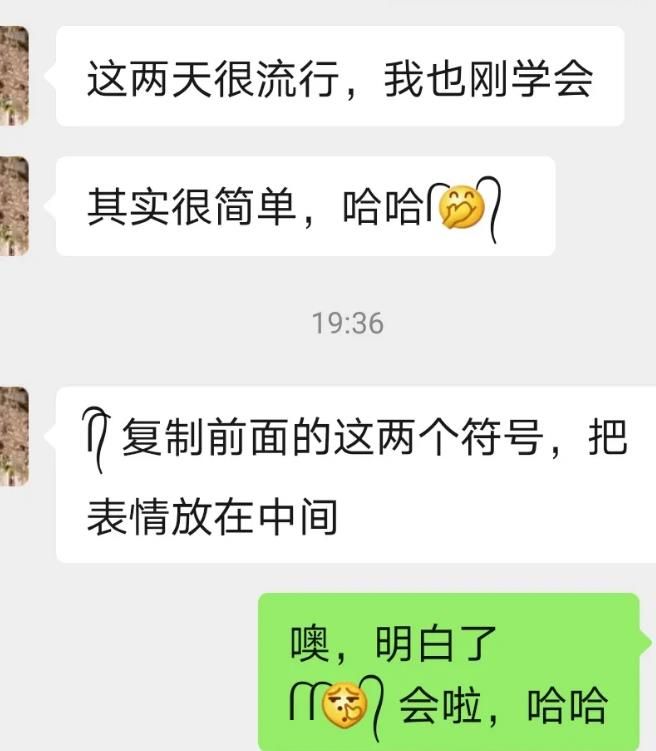Tap the avatar next to "其实很简单" message
The image size is (656, 751).
click(13, 205)
